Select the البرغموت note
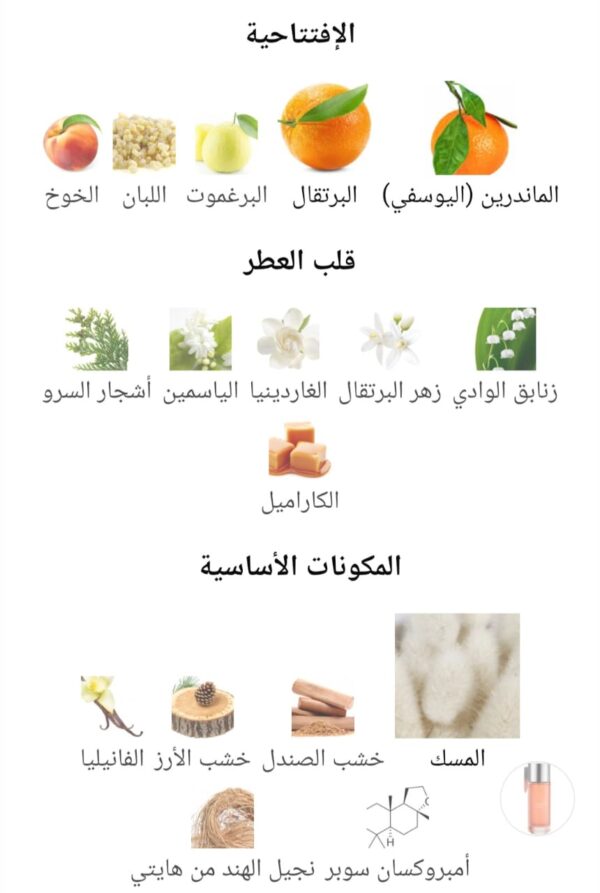 tap(227, 145)
